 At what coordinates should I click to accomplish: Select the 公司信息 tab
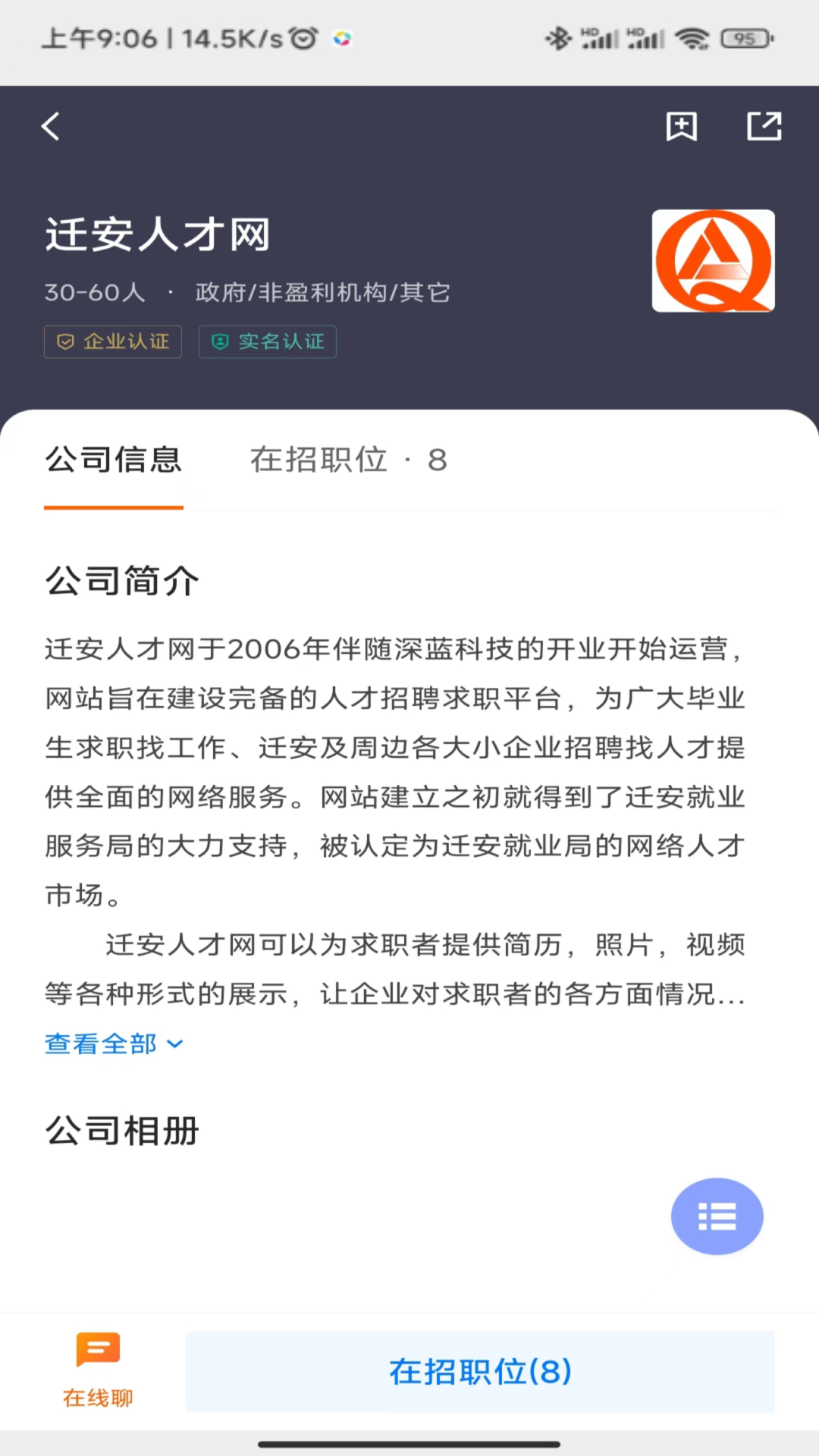[113, 460]
